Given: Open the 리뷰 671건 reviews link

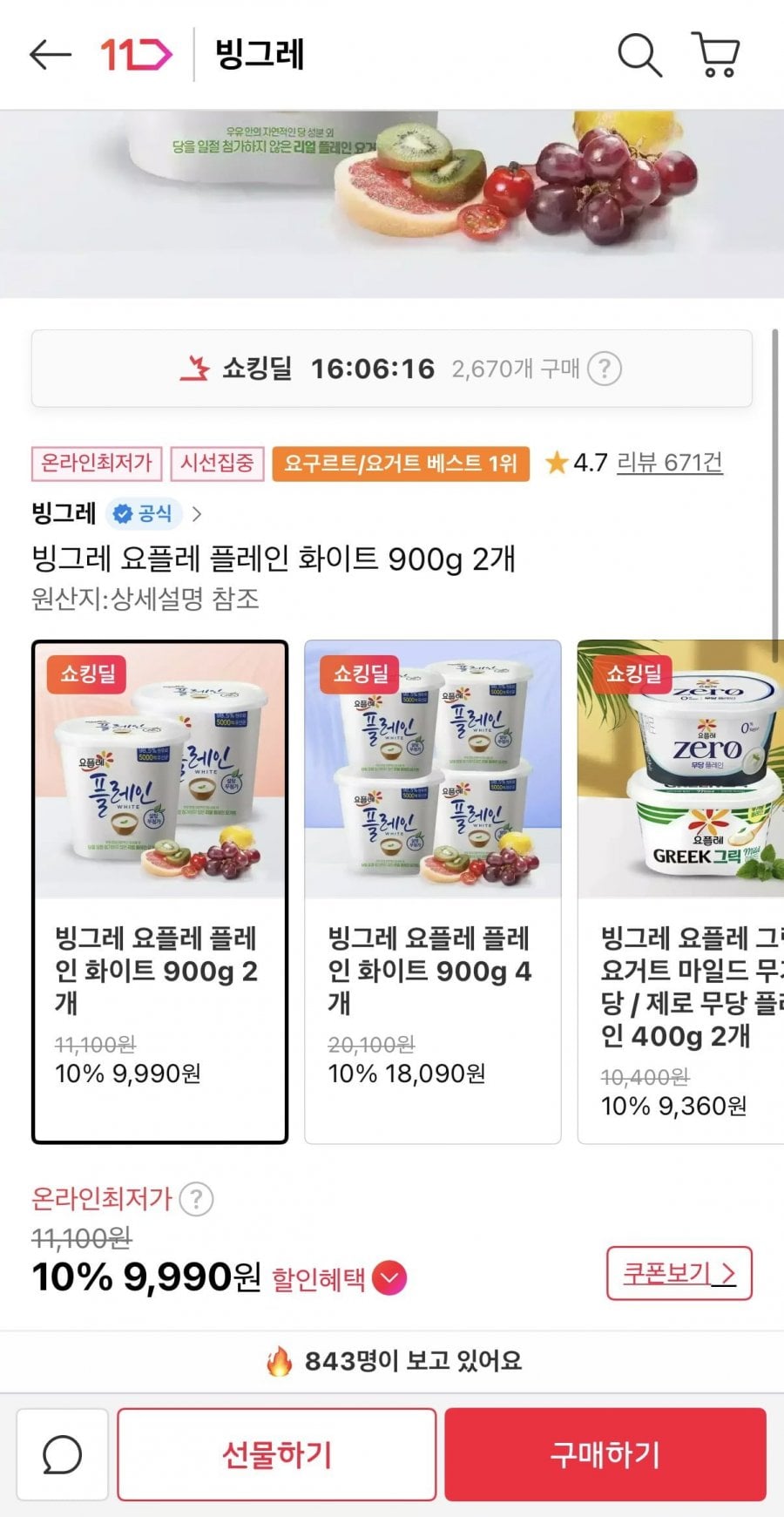Looking at the screenshot, I should coord(669,463).
